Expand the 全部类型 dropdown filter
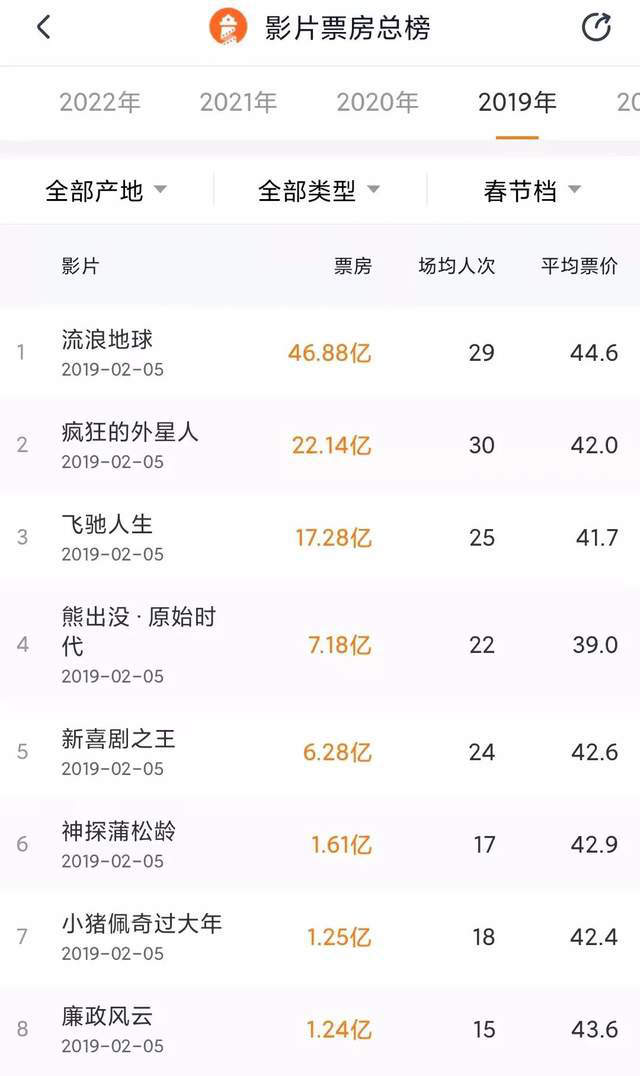This screenshot has width=640, height=1076. 319,190
